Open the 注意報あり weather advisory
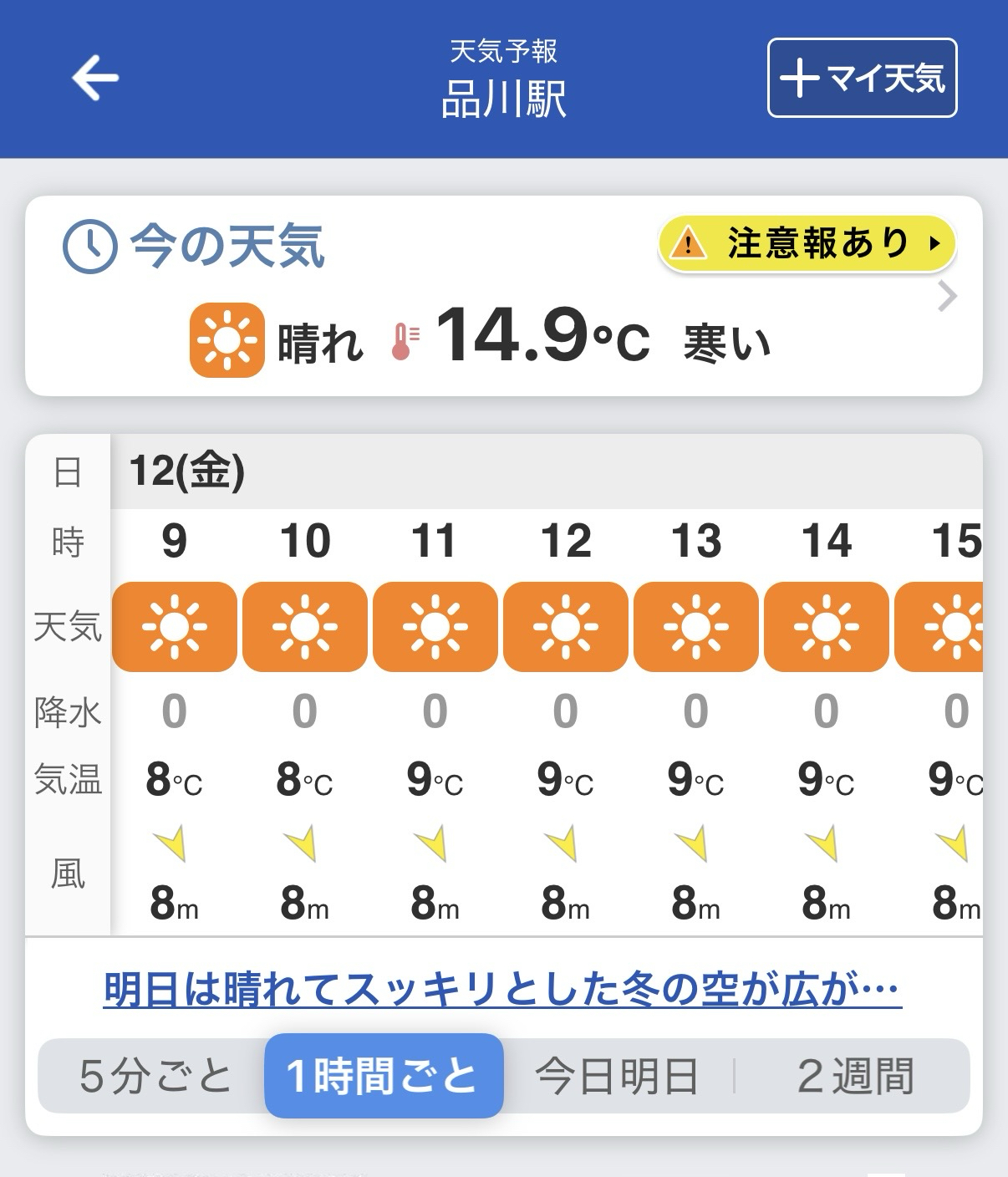Screen dimensions: 1008x1177 [x=807, y=244]
